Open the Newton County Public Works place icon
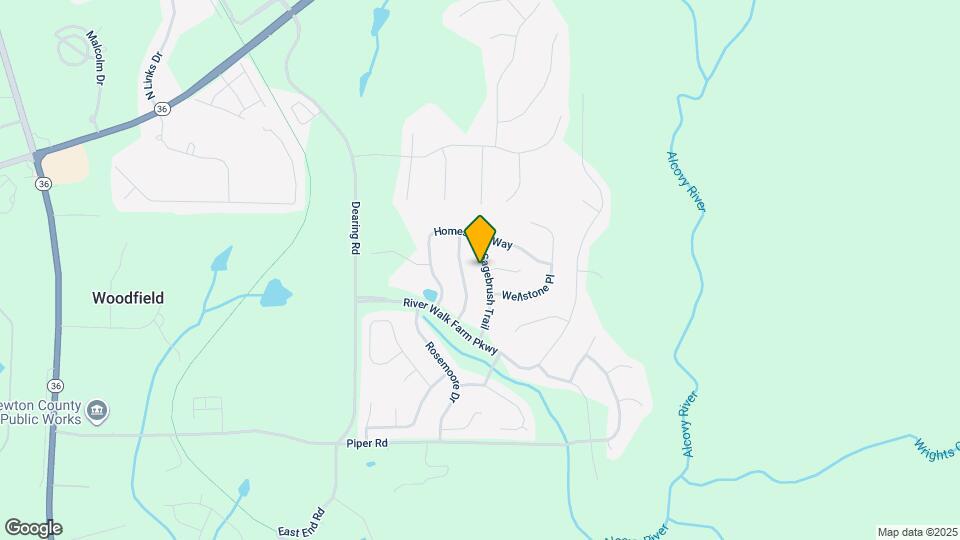 [x=98, y=411]
